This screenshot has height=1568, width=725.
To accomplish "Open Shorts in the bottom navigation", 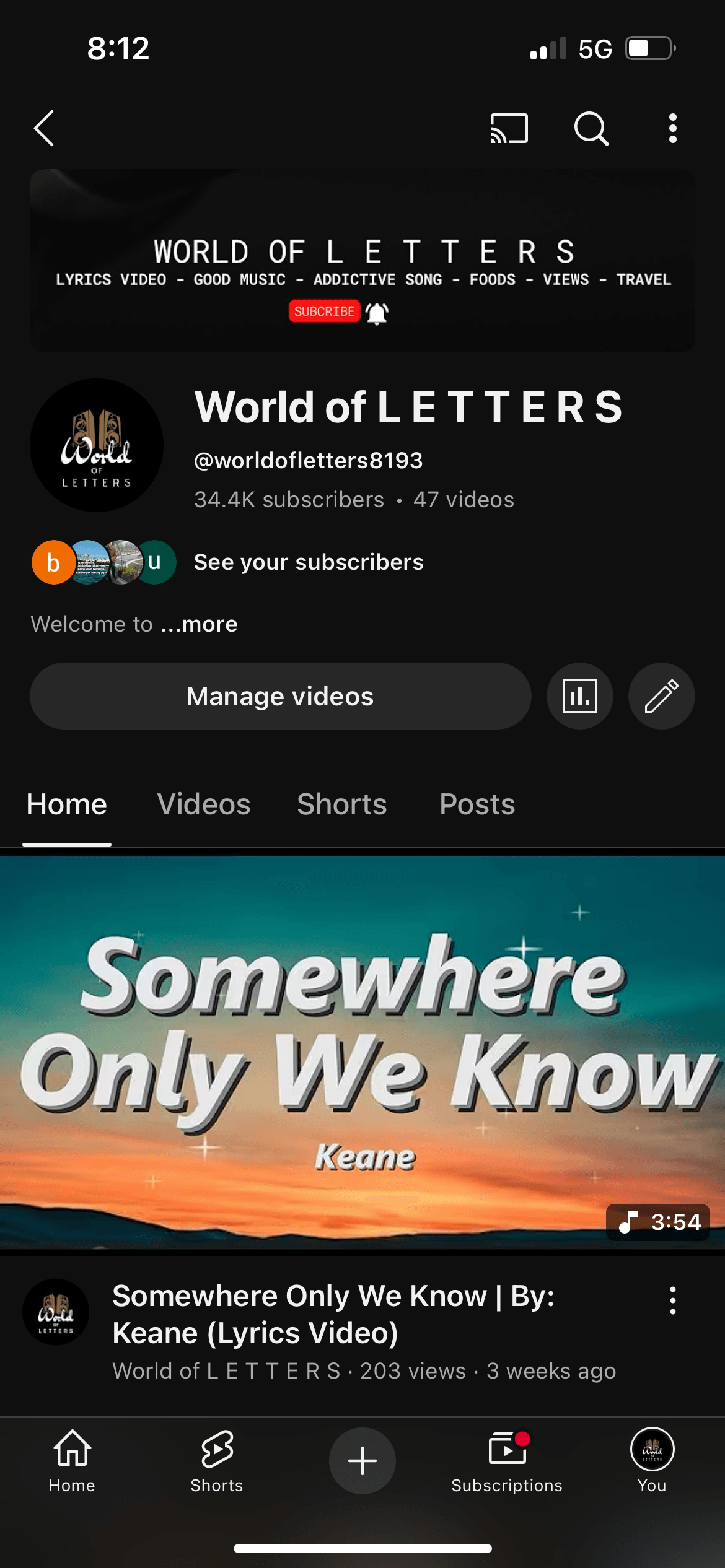I will point(217,1461).
